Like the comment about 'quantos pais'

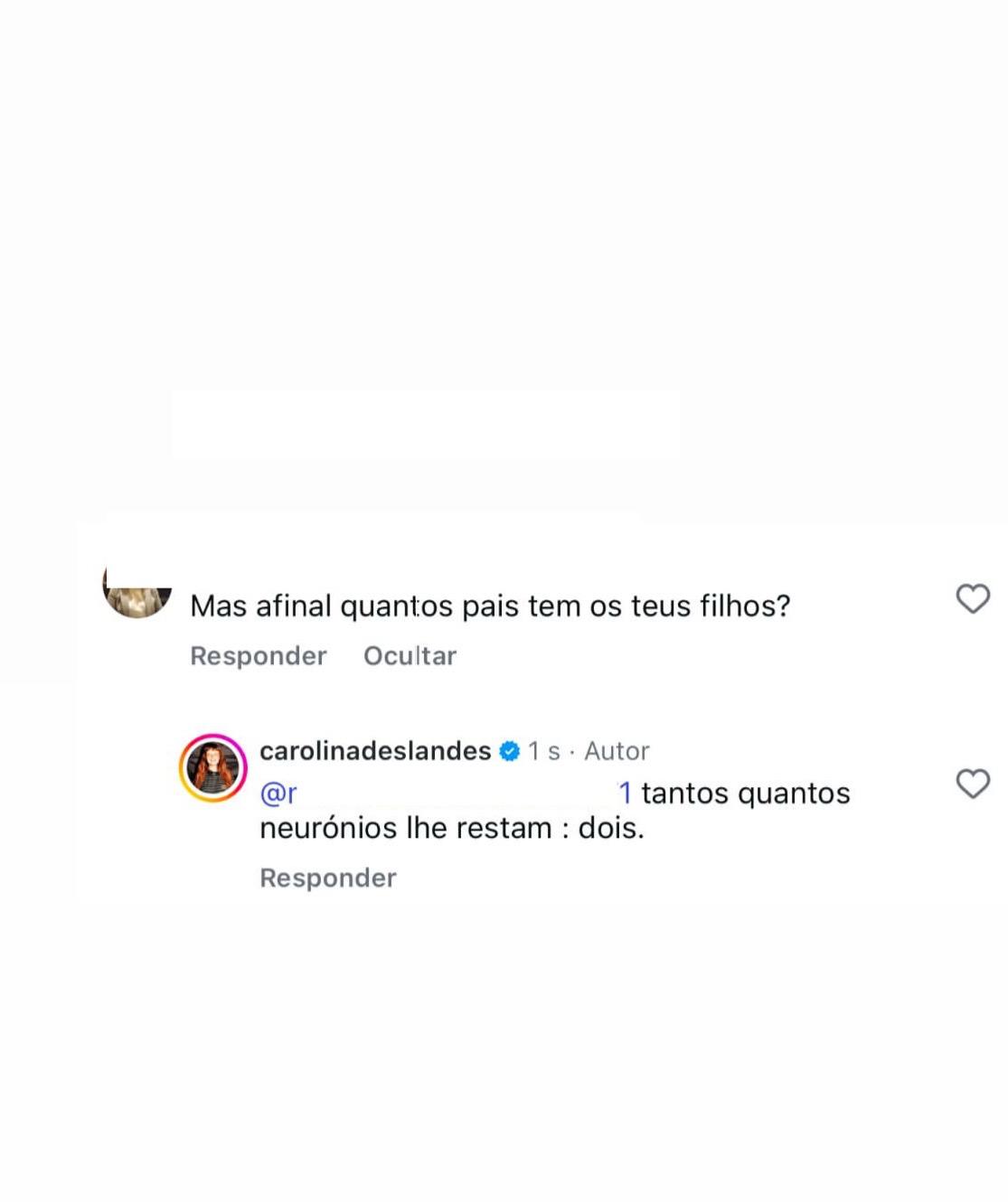[973, 599]
